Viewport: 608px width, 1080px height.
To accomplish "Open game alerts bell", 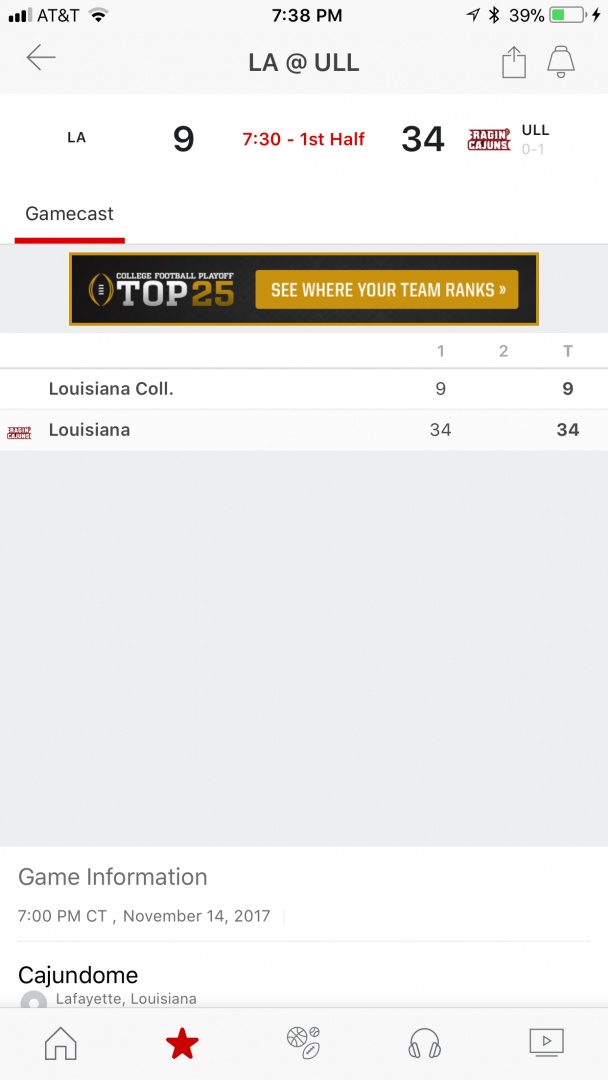I will 561,62.
